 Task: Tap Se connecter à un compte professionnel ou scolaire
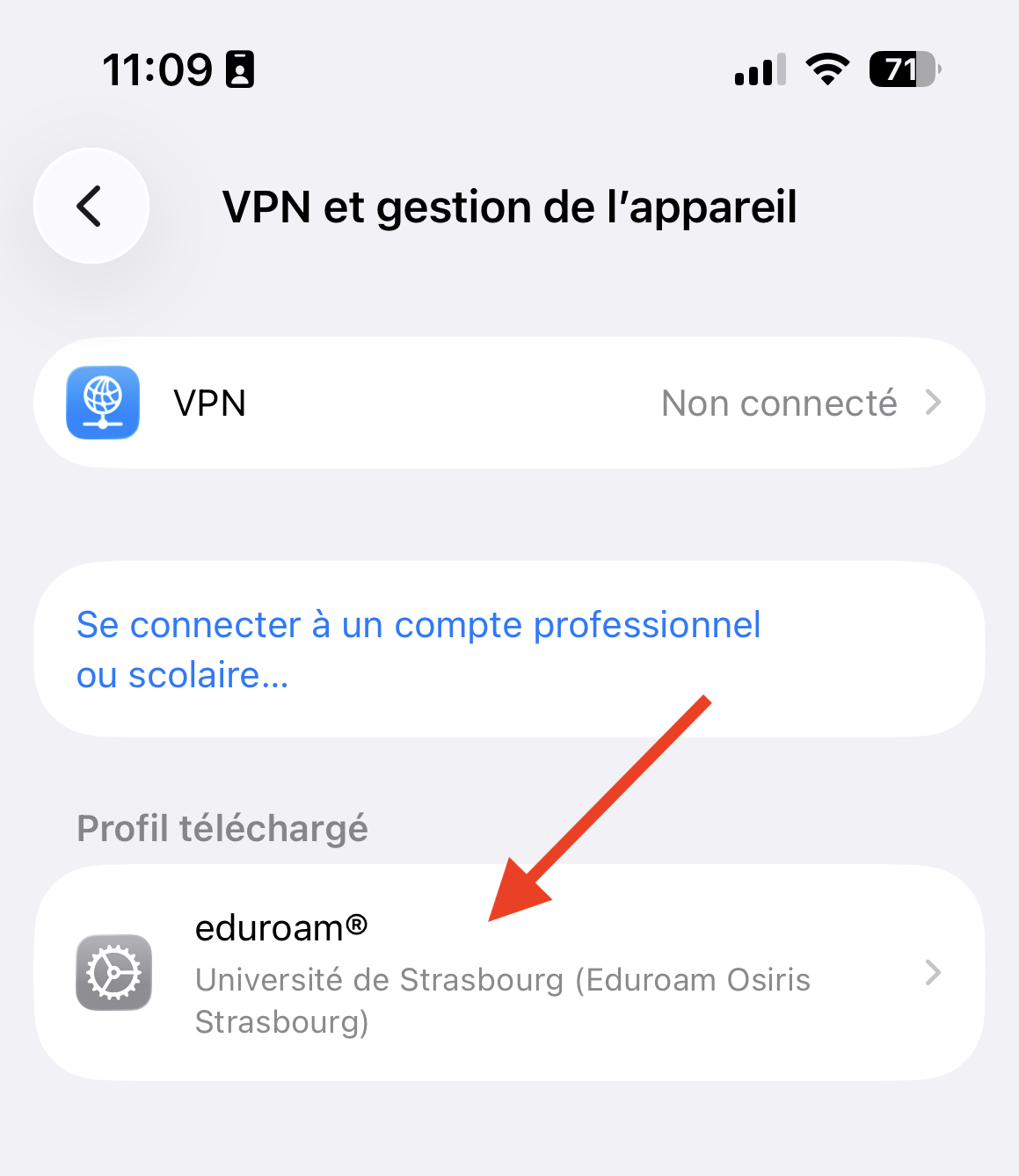[x=419, y=650]
